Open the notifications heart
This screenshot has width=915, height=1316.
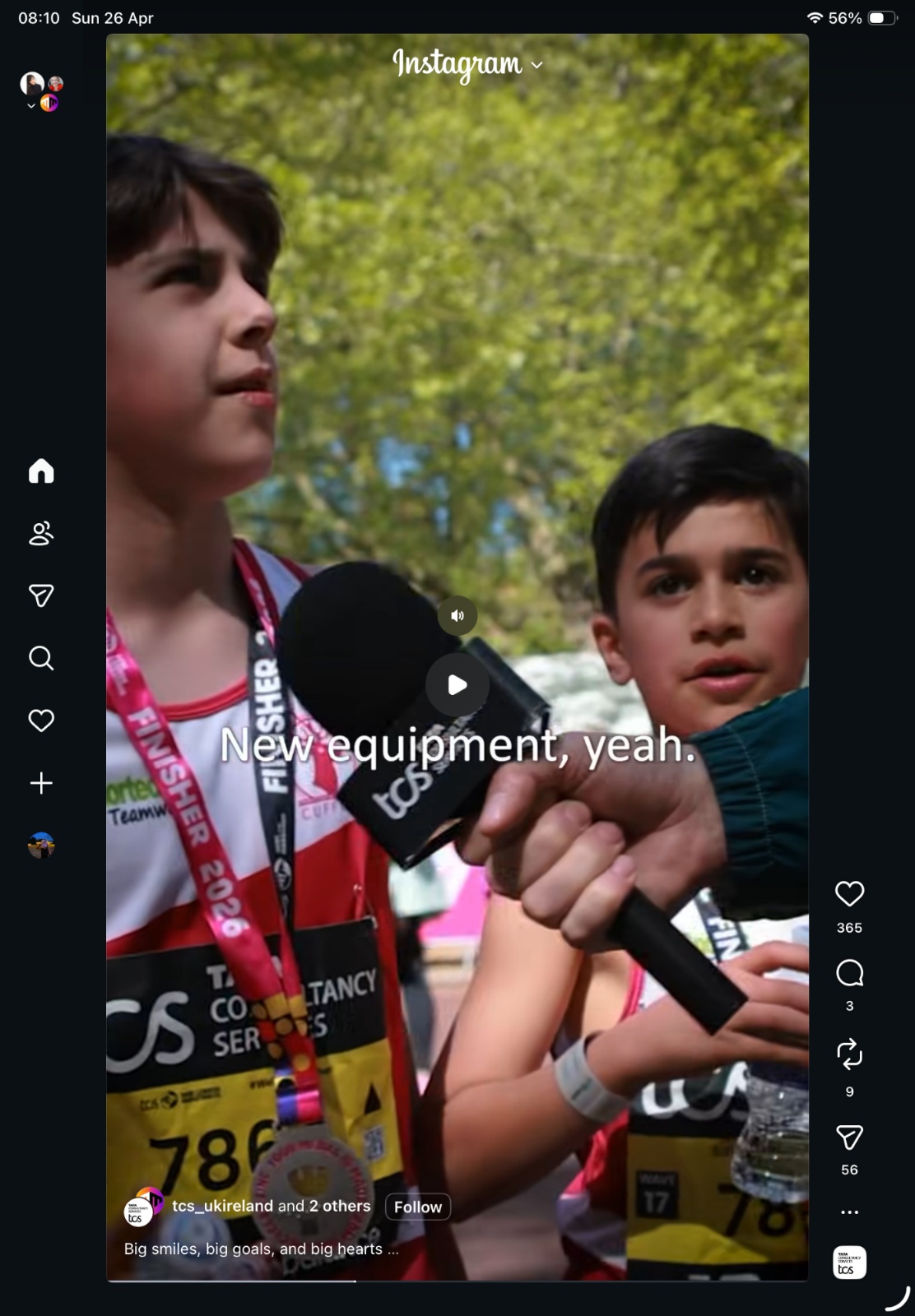click(x=41, y=721)
